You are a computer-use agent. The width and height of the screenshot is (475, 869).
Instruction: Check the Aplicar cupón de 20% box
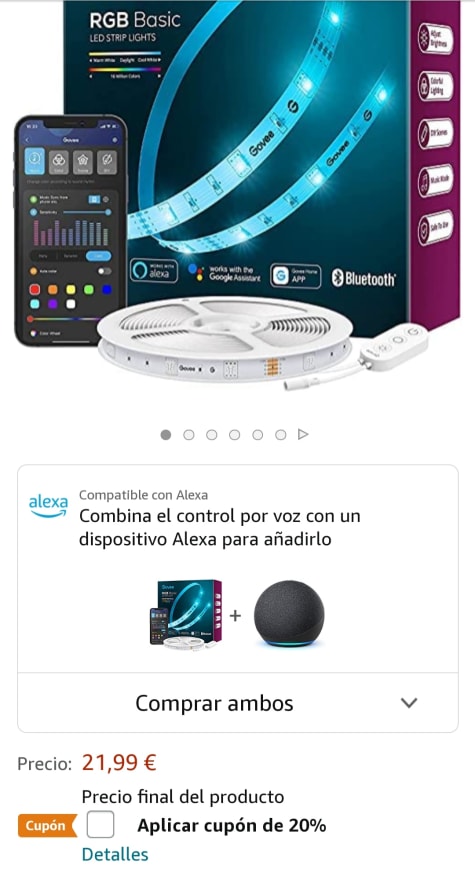tap(100, 825)
